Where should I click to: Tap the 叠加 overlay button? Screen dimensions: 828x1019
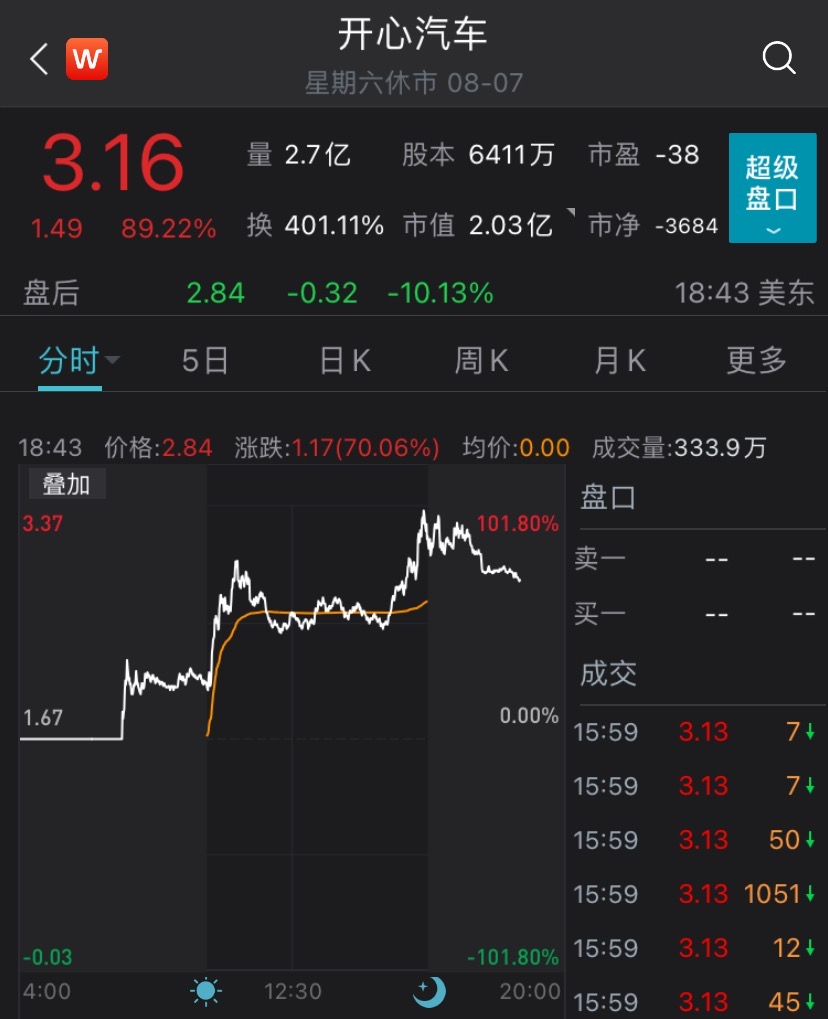click(66, 485)
